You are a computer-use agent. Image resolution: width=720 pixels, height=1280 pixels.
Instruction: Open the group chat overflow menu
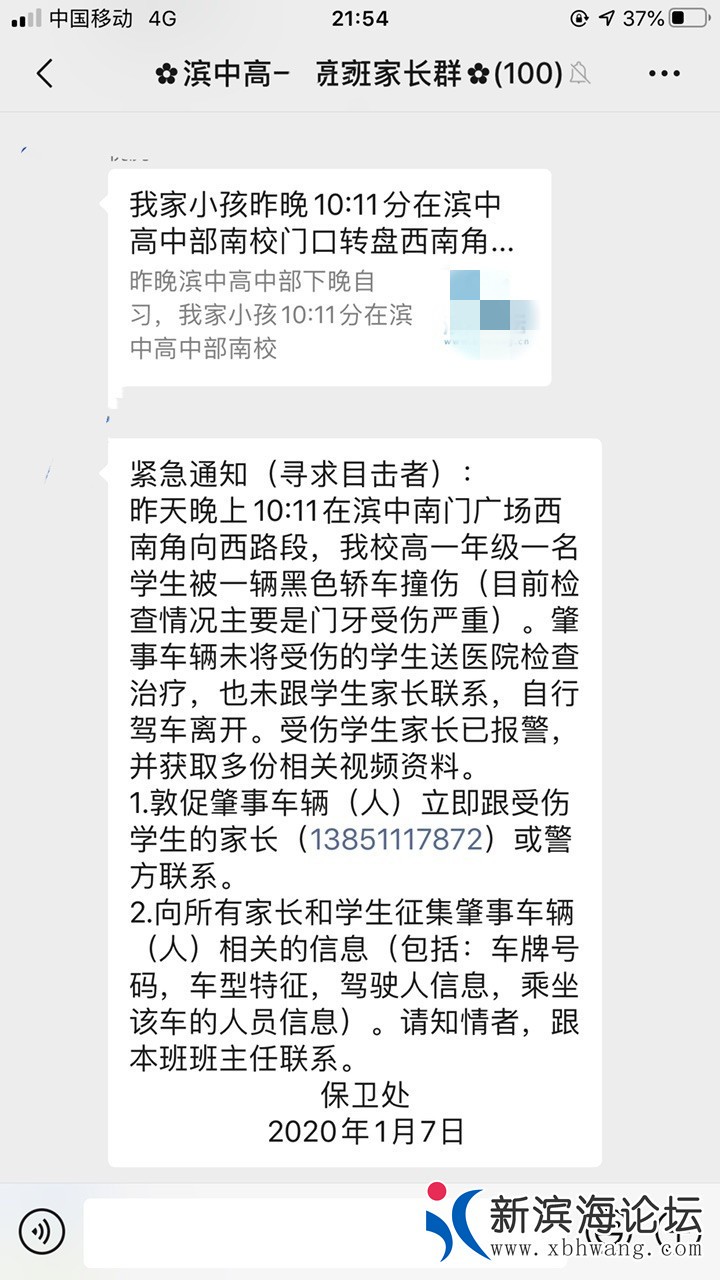664,73
